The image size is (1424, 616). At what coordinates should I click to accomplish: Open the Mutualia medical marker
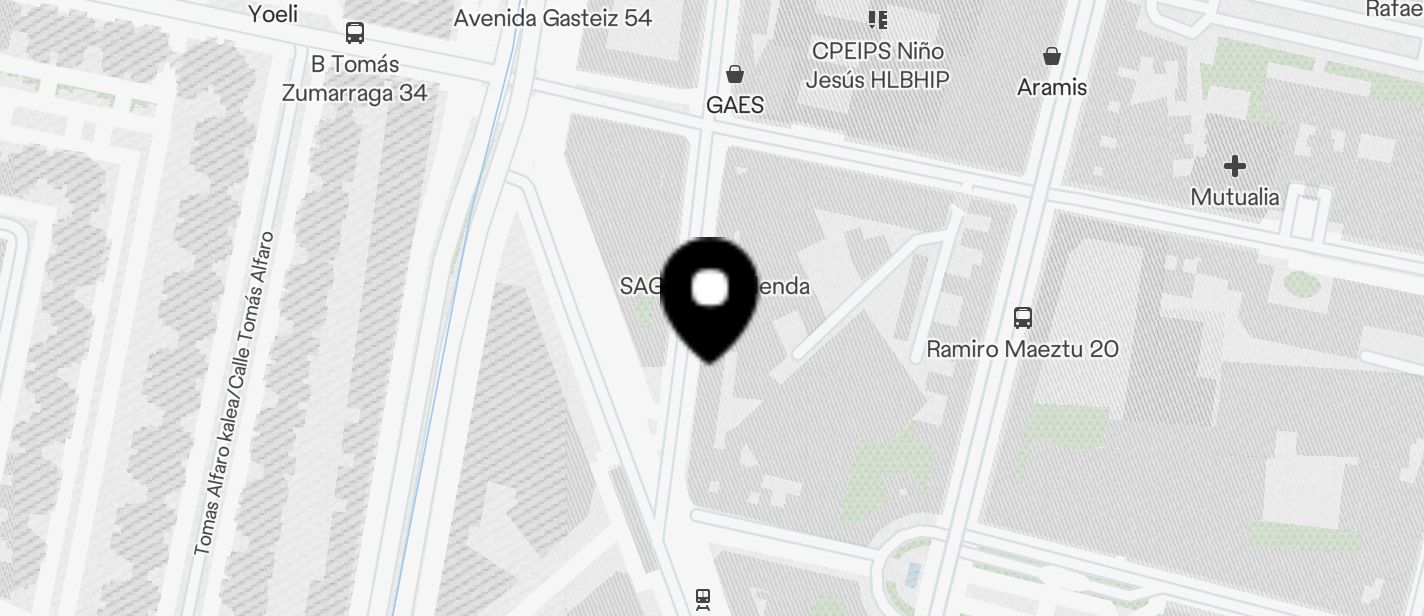coord(1235,166)
